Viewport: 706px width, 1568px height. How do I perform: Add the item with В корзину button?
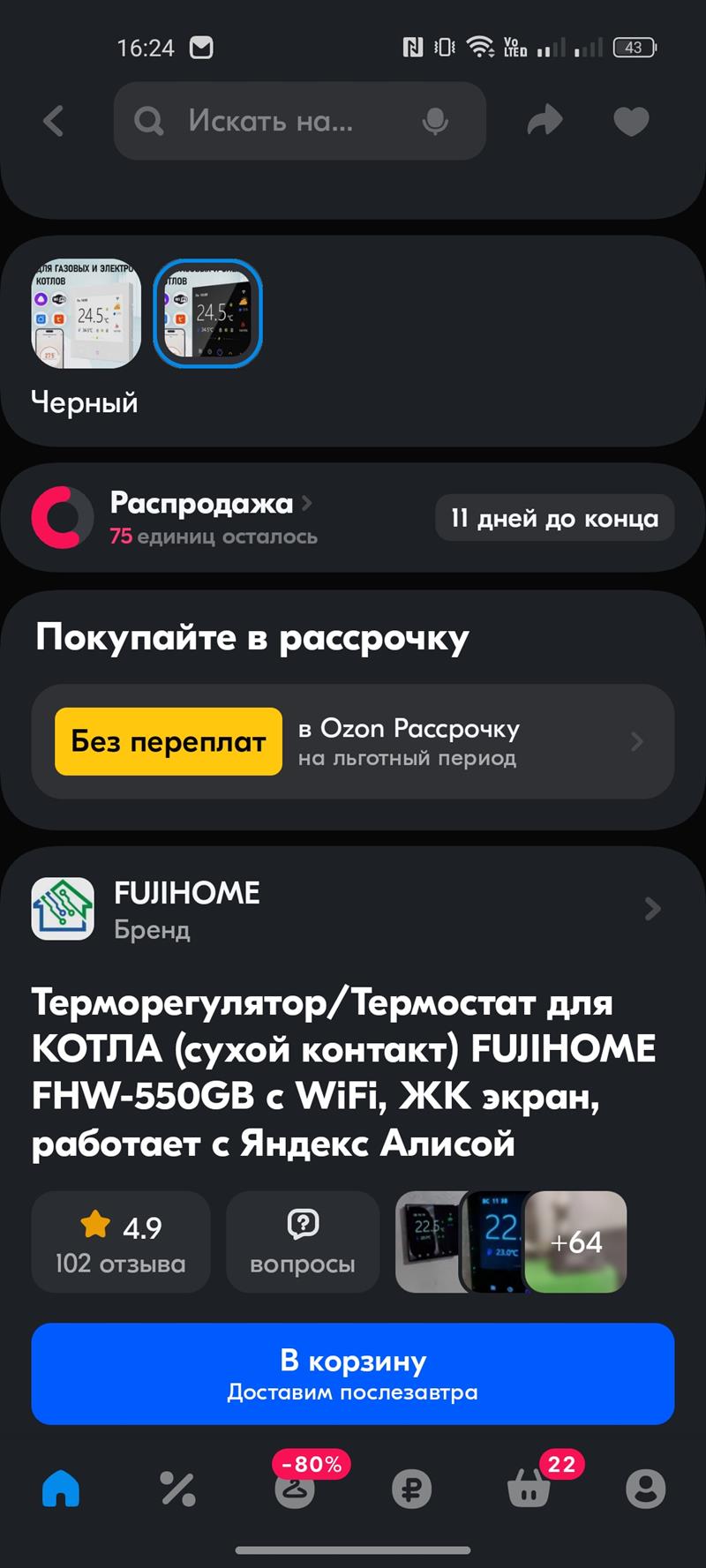[353, 1374]
